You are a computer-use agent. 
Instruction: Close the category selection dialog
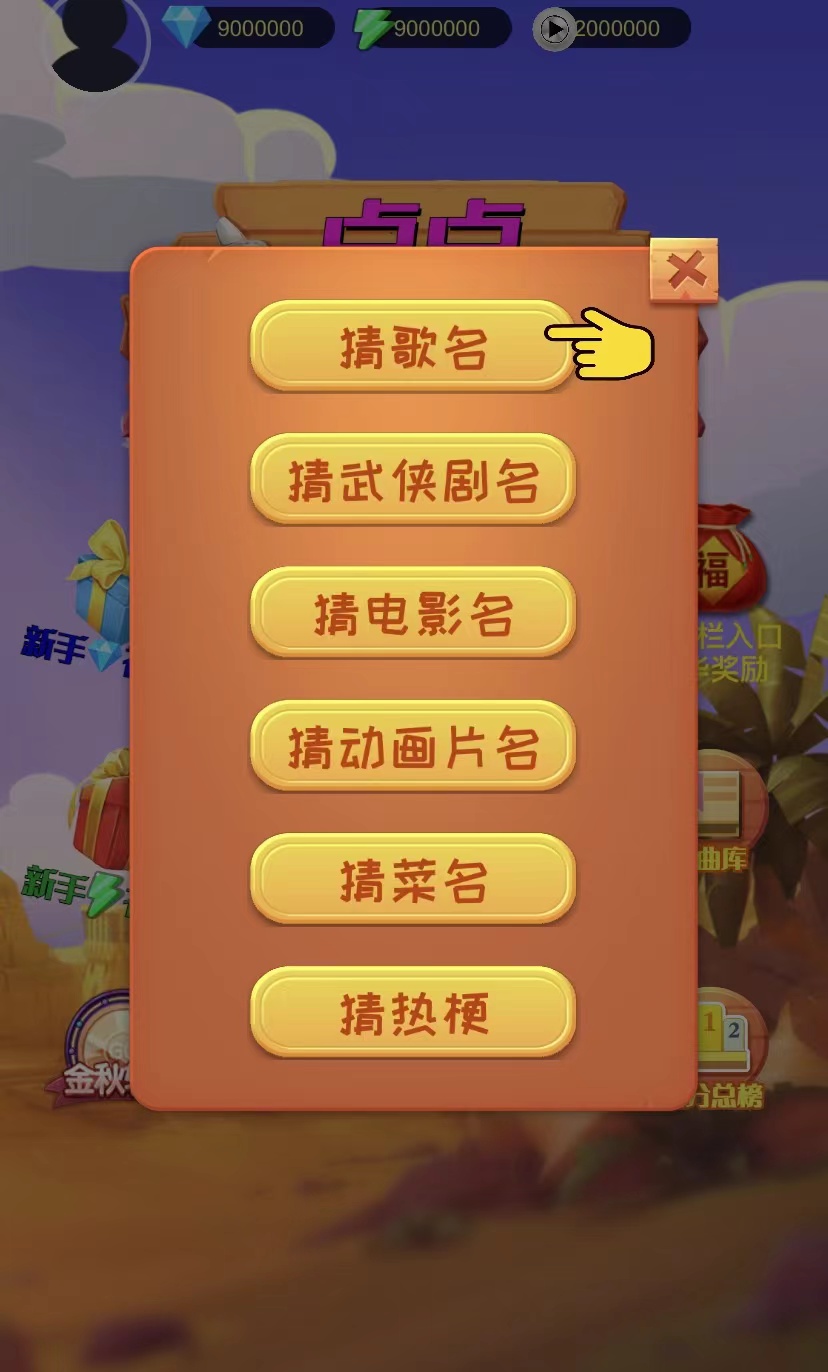coord(685,270)
